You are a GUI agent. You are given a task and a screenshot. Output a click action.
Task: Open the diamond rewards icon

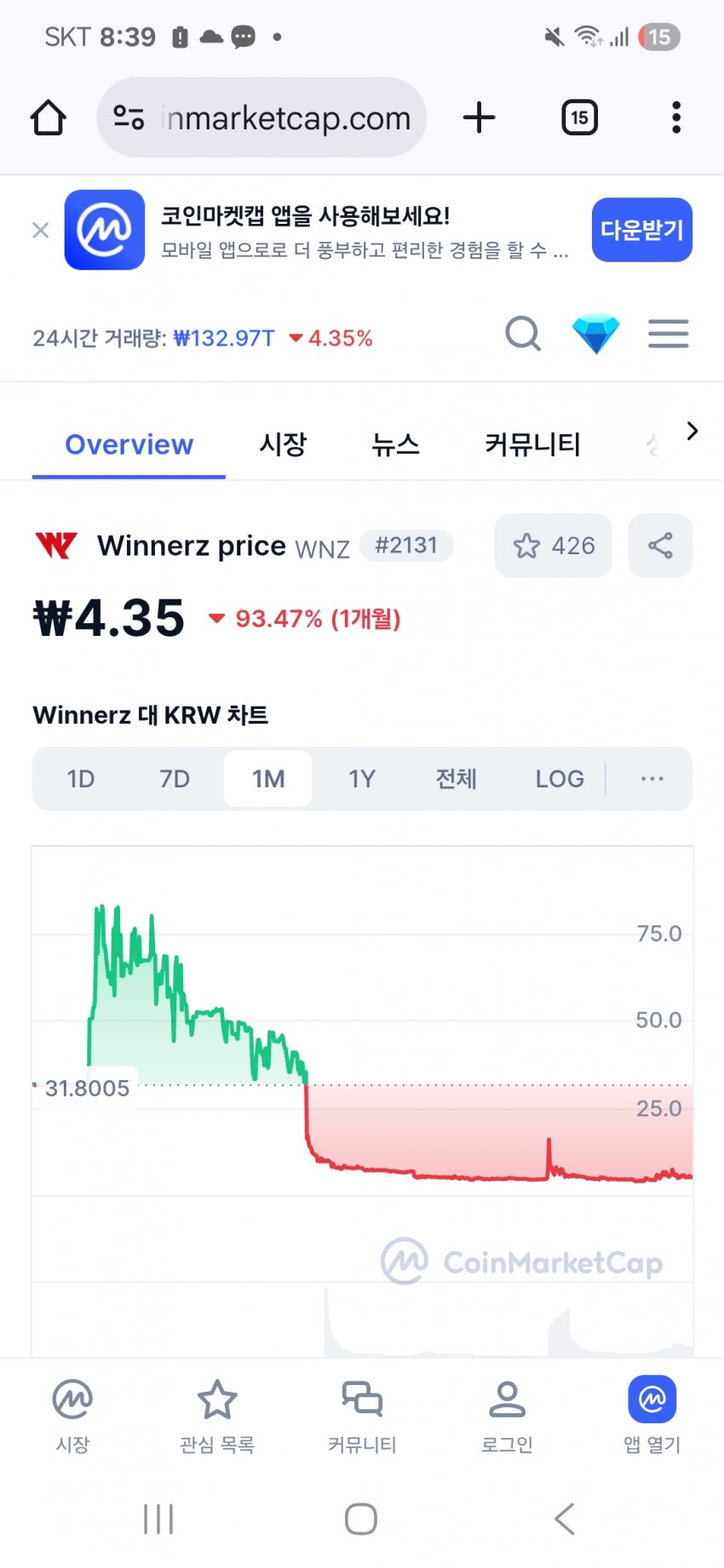coord(595,334)
